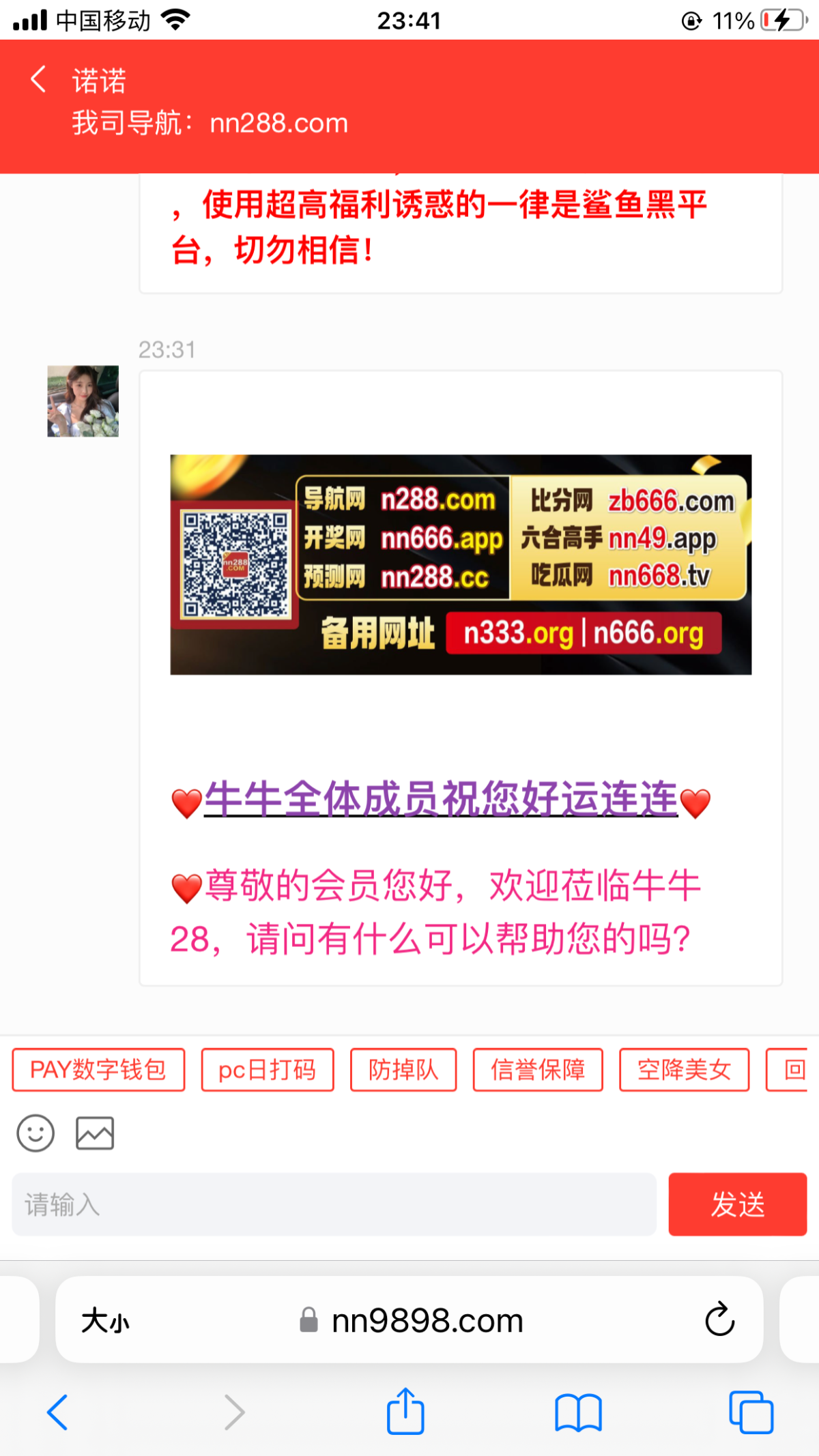The image size is (819, 1456).
Task: Choose the 防掉队 quick reply chip
Action: (403, 1069)
